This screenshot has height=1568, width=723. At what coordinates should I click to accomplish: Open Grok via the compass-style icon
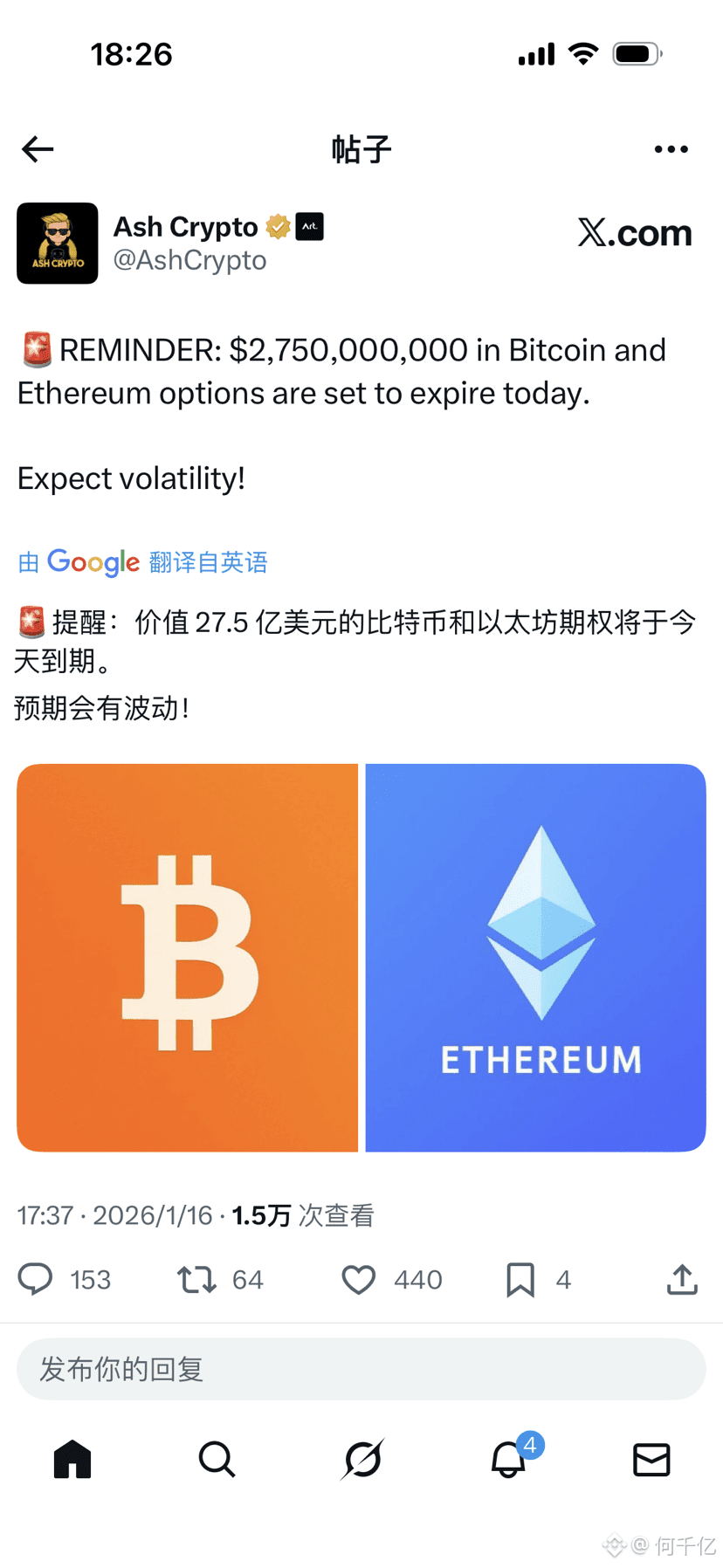coord(361,1460)
